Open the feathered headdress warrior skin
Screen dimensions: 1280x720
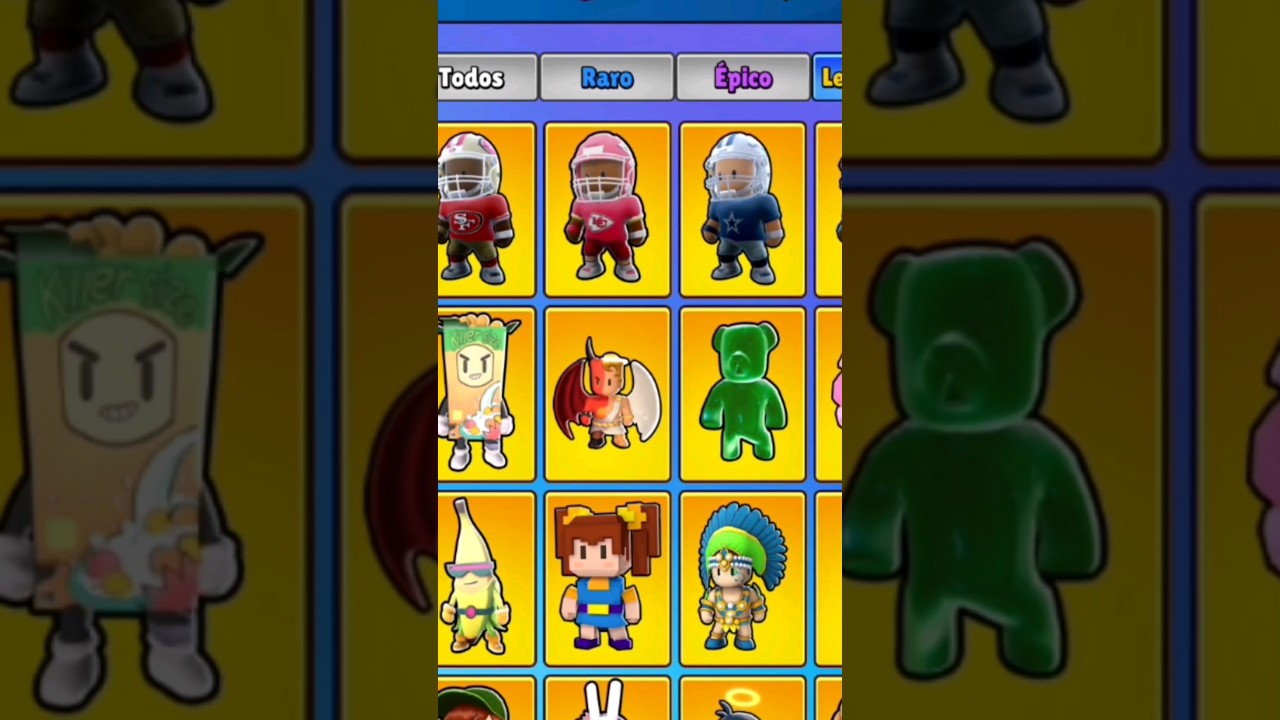pyautogui.click(x=742, y=578)
